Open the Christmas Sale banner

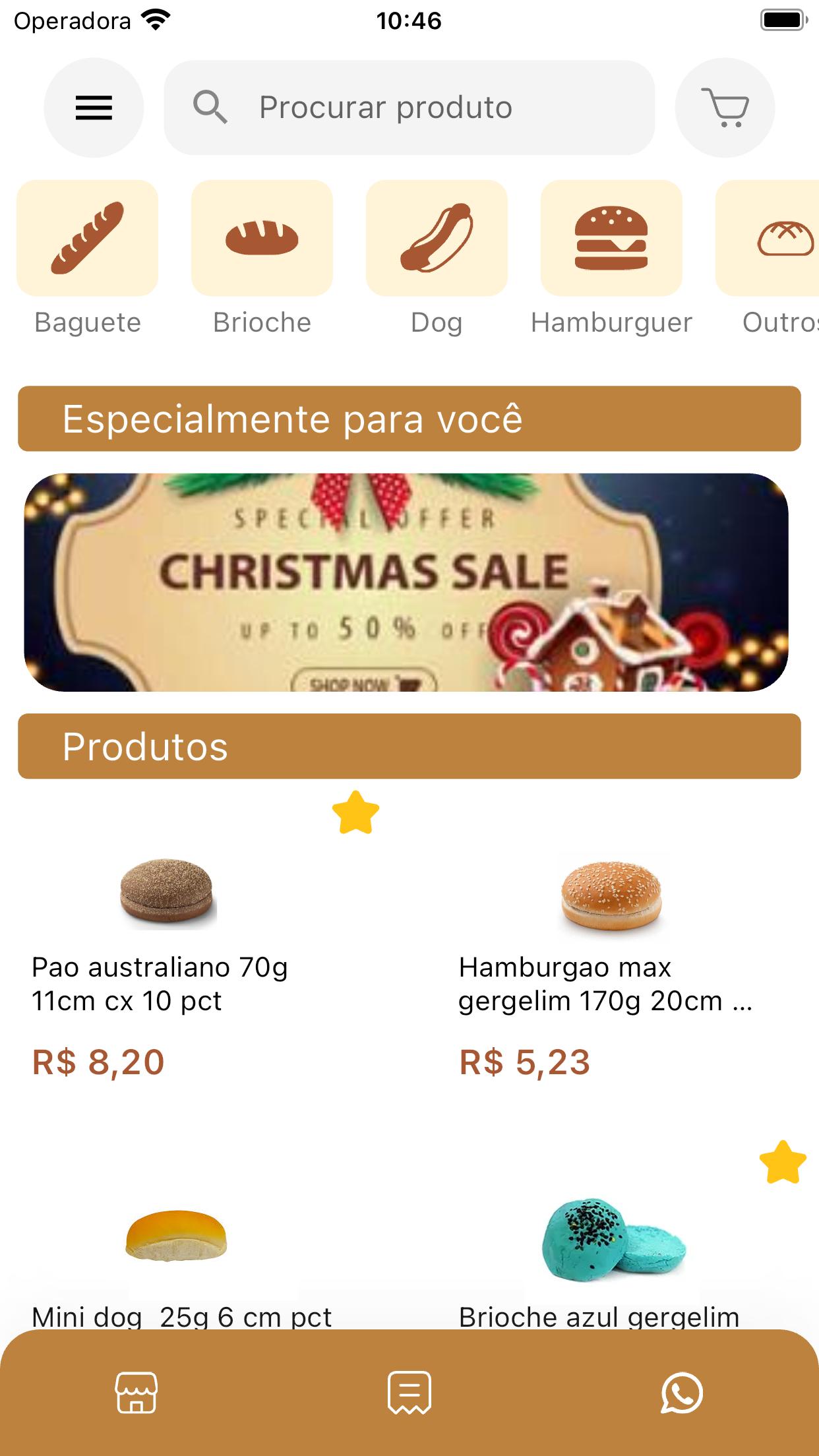point(406,582)
